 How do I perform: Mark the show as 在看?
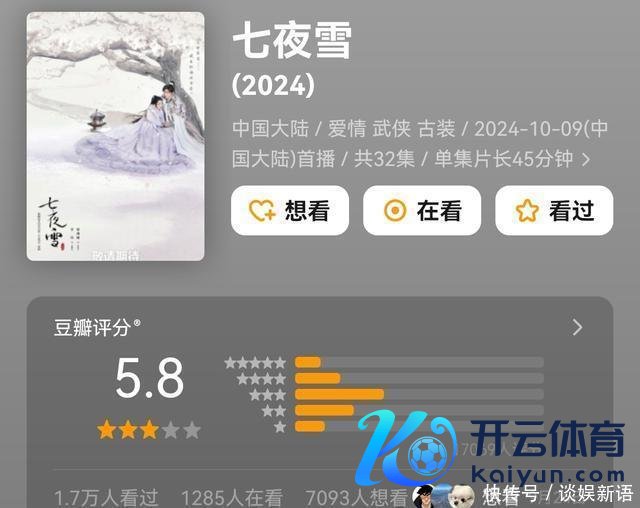(x=422, y=211)
